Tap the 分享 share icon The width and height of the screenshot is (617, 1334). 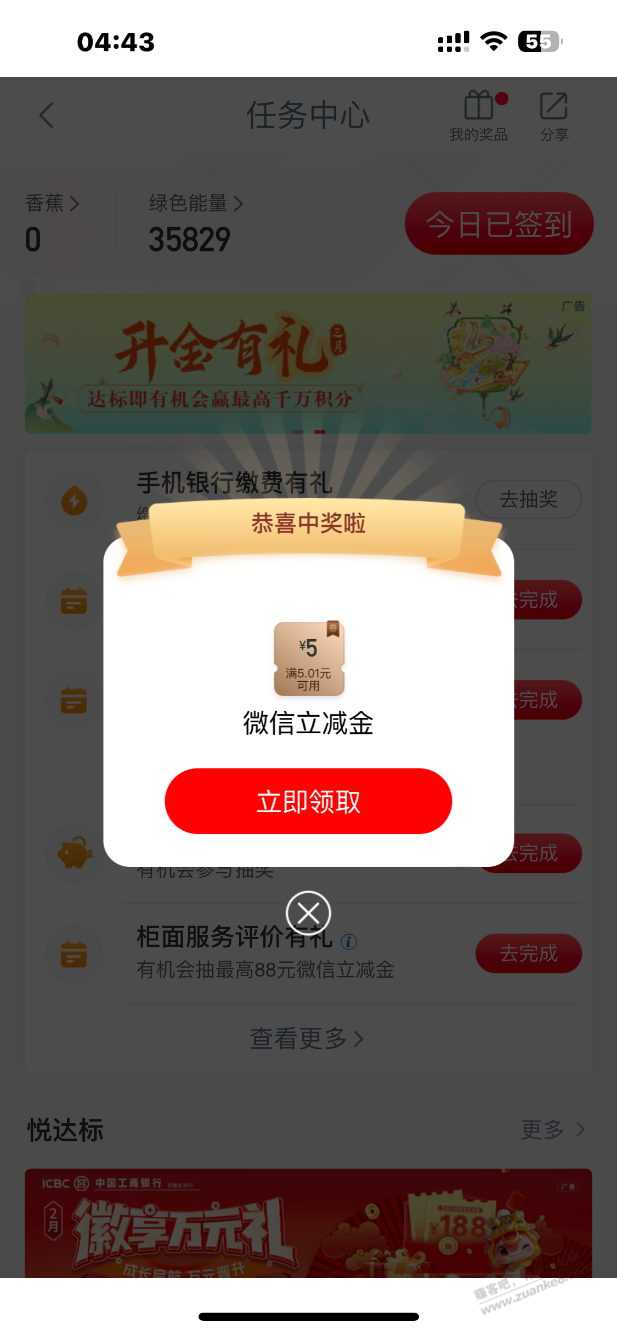[x=553, y=116]
